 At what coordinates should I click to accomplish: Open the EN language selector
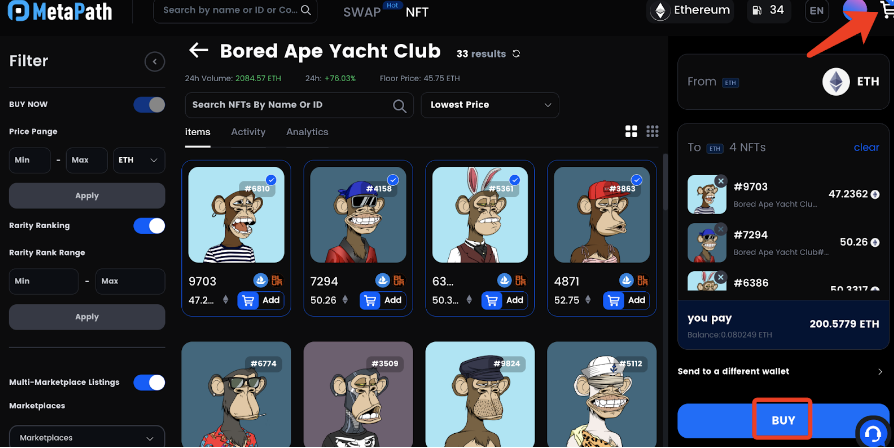[817, 12]
